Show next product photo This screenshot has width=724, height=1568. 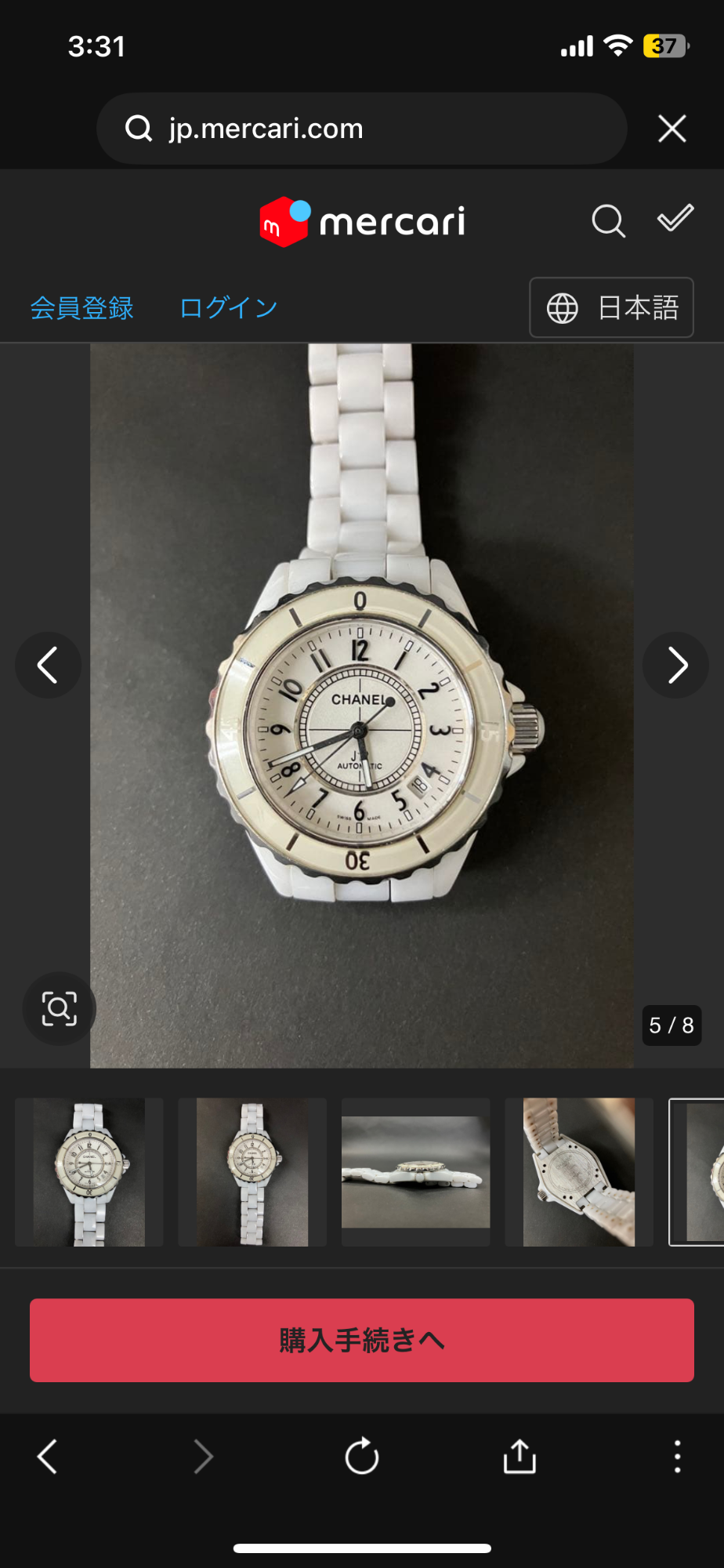point(675,665)
